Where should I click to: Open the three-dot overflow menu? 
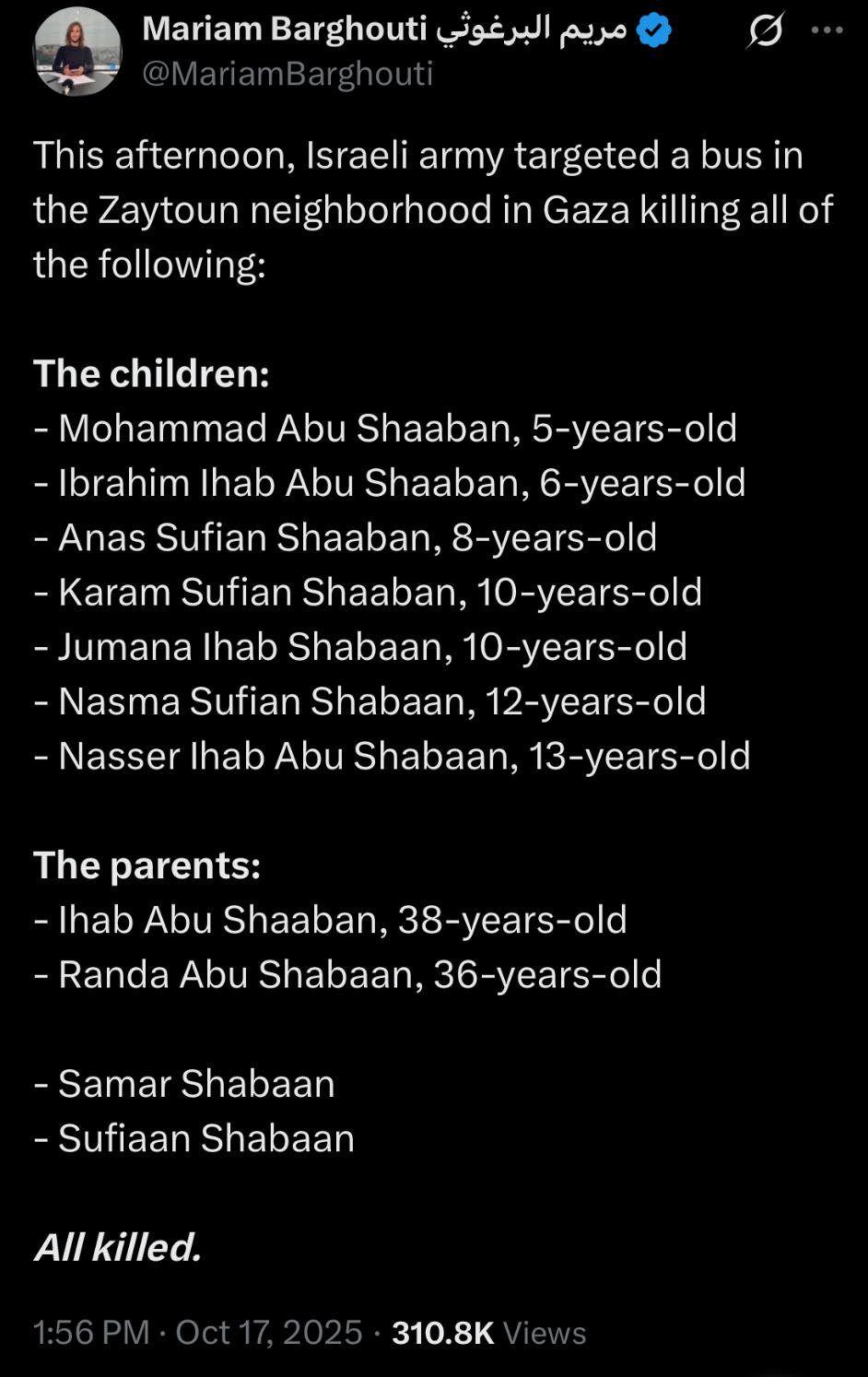click(827, 30)
